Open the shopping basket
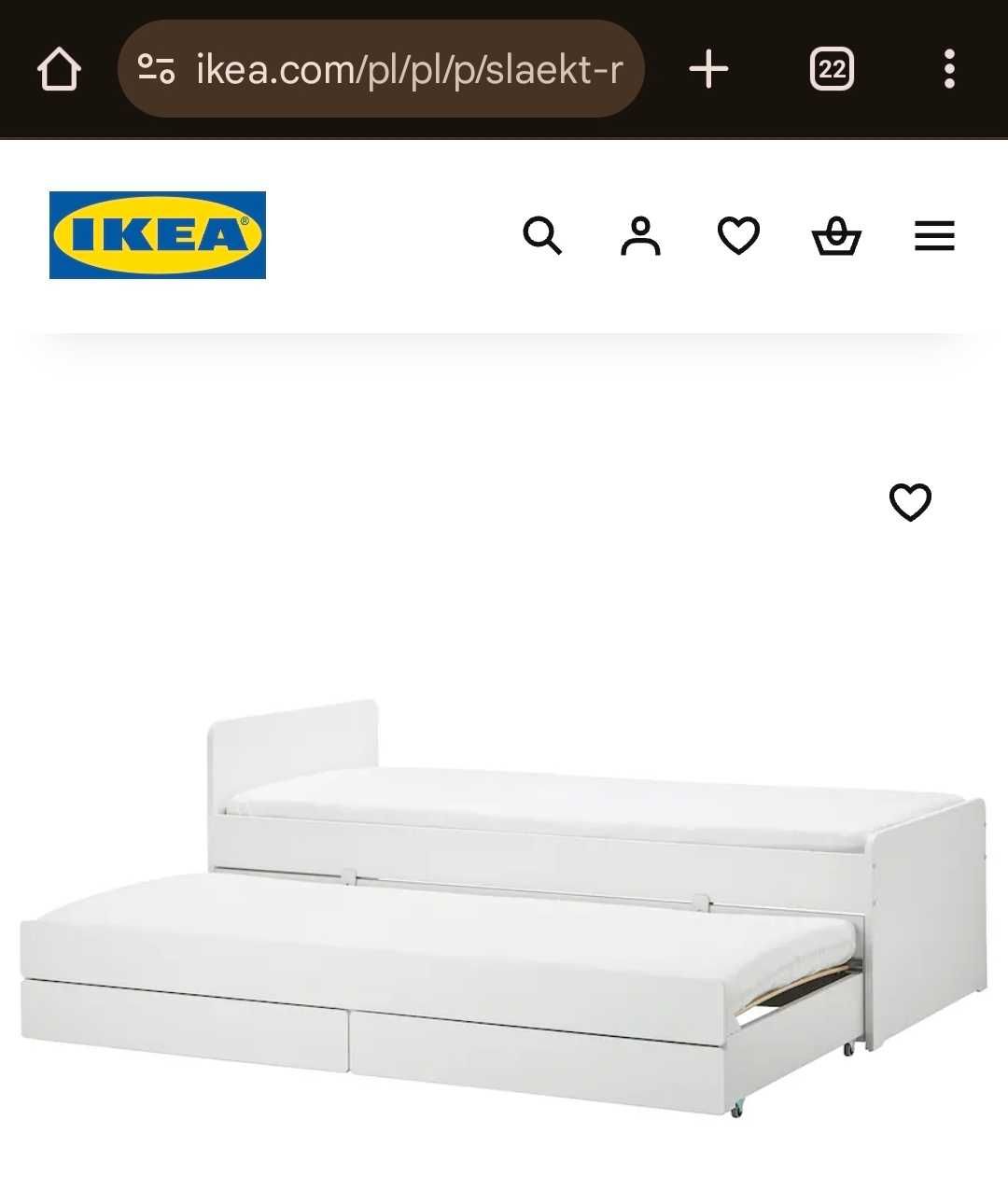 pyautogui.click(x=836, y=235)
